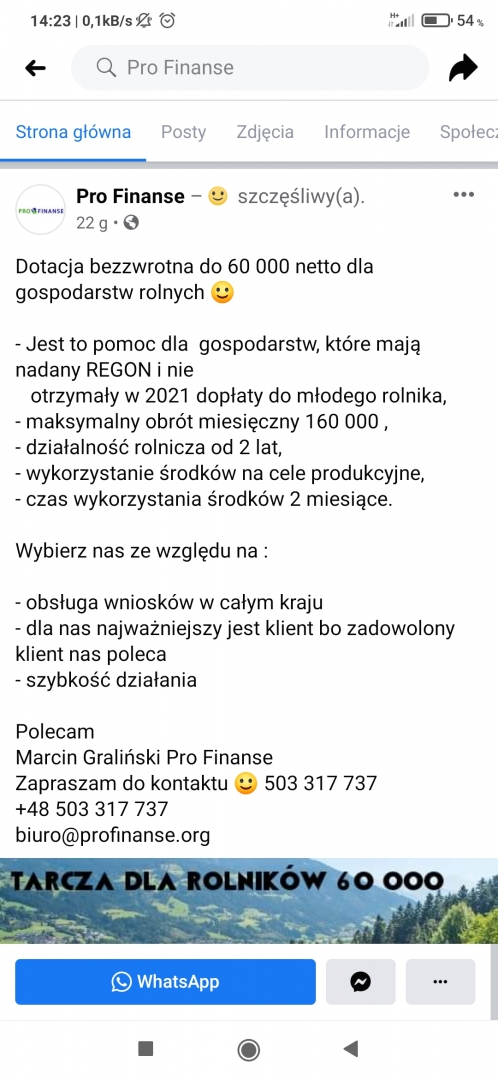Open the Zdjęcia tab
The height and width of the screenshot is (1080, 498).
point(265,132)
